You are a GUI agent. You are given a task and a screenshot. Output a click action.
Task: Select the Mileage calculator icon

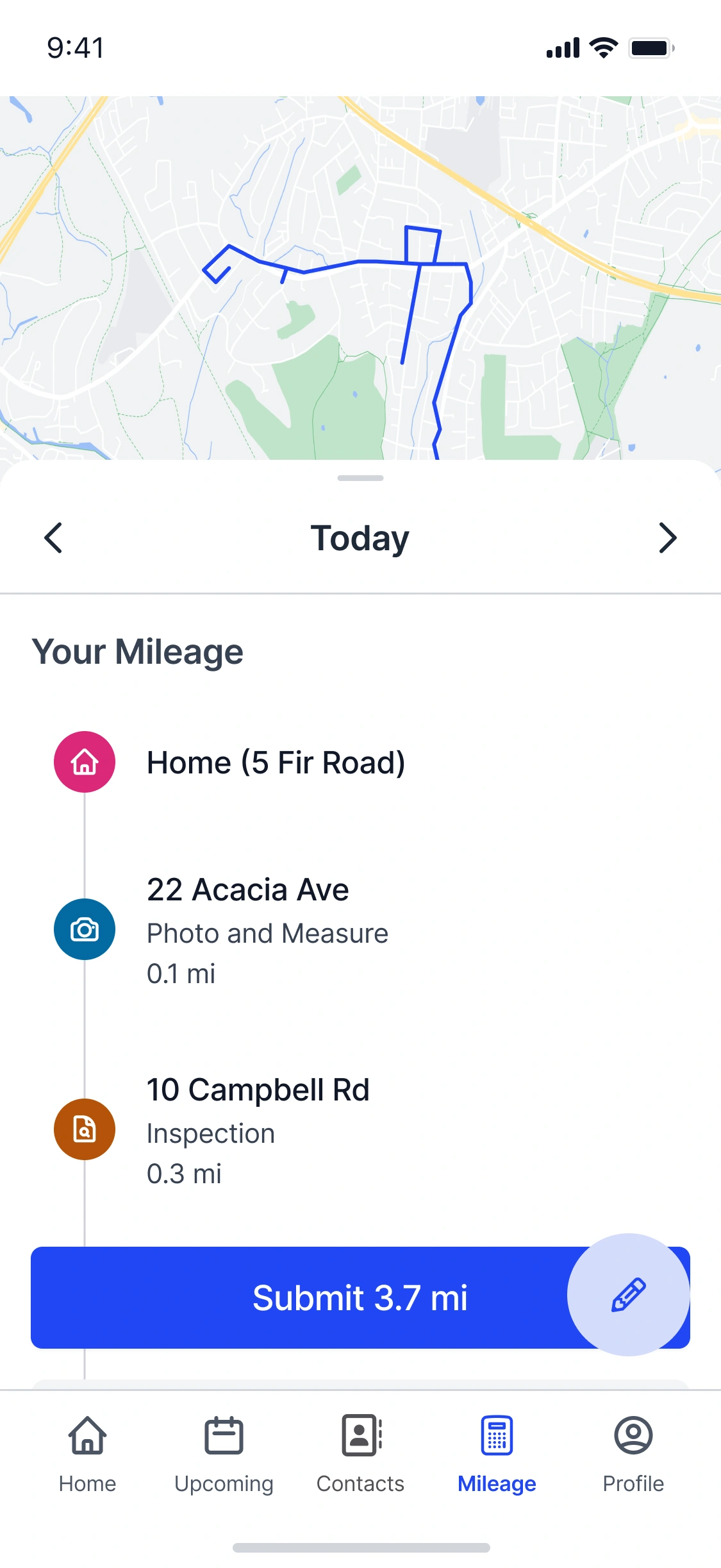pyautogui.click(x=497, y=1437)
